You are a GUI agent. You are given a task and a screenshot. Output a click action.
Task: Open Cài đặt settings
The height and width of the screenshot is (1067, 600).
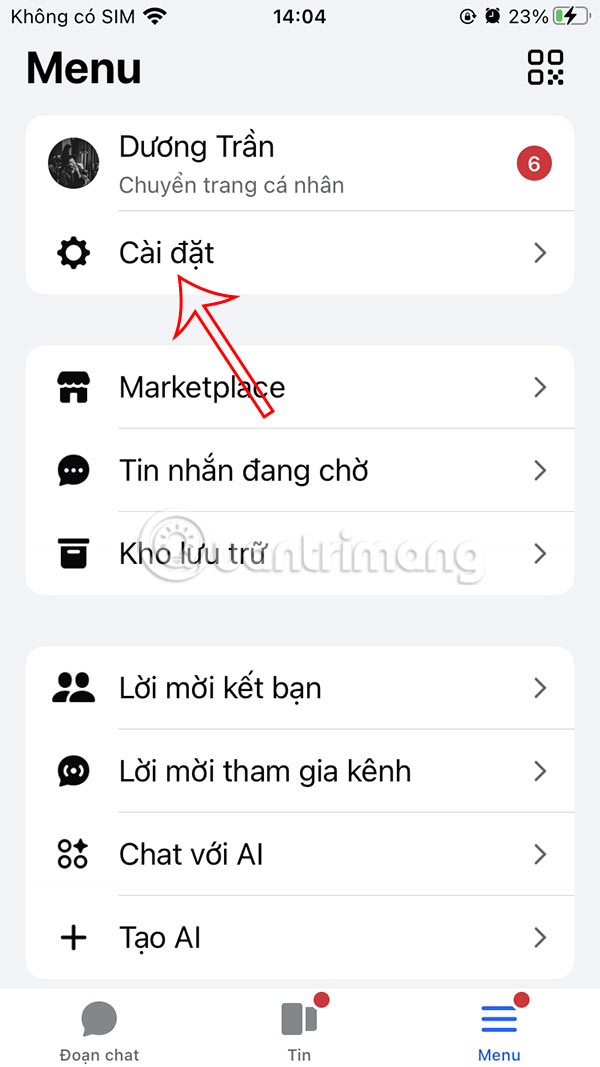(300, 253)
